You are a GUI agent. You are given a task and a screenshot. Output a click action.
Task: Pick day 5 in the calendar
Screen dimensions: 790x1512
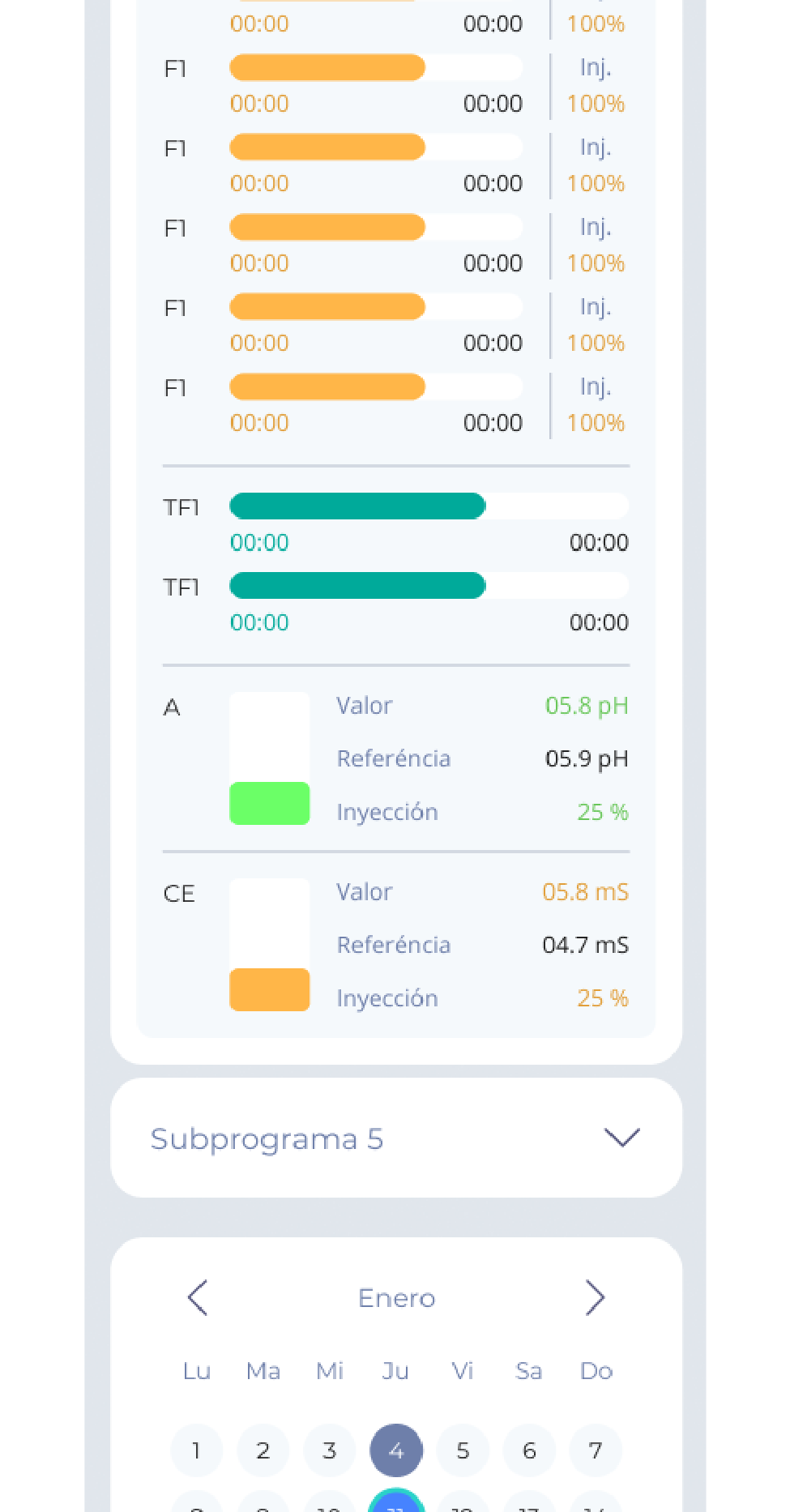[463, 1450]
